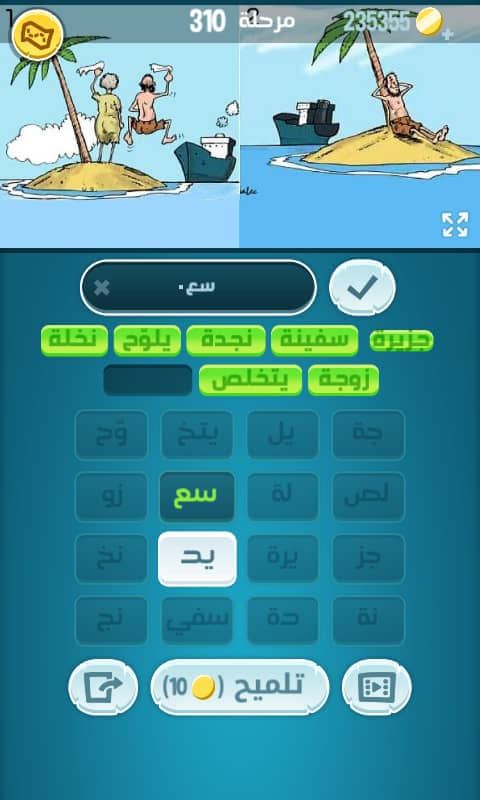The width and height of the screenshot is (480, 800).
Task: Open the gold map icon
Action: click(37, 35)
